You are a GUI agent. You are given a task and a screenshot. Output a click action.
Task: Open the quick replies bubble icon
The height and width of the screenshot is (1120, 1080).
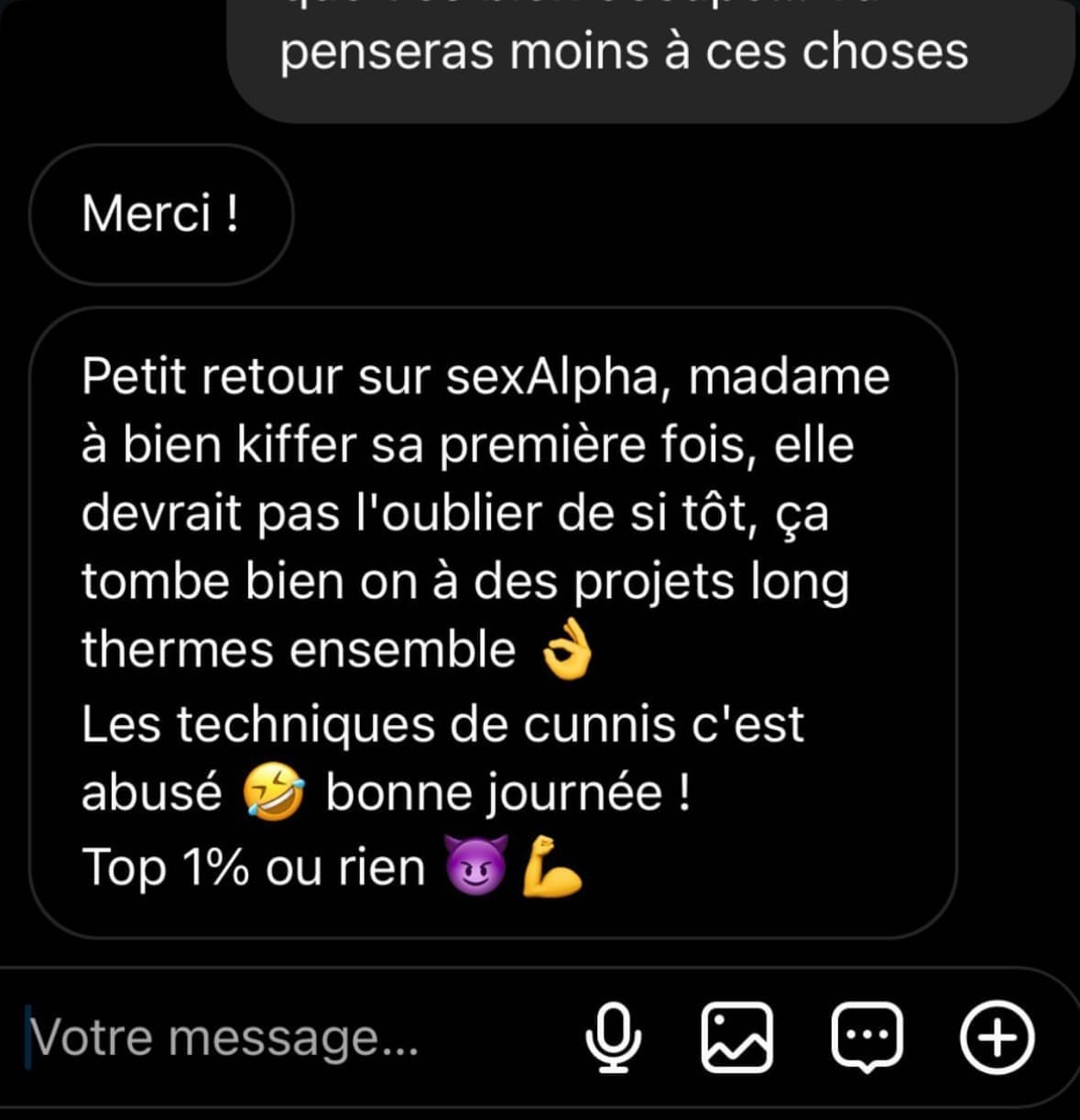click(x=867, y=1038)
